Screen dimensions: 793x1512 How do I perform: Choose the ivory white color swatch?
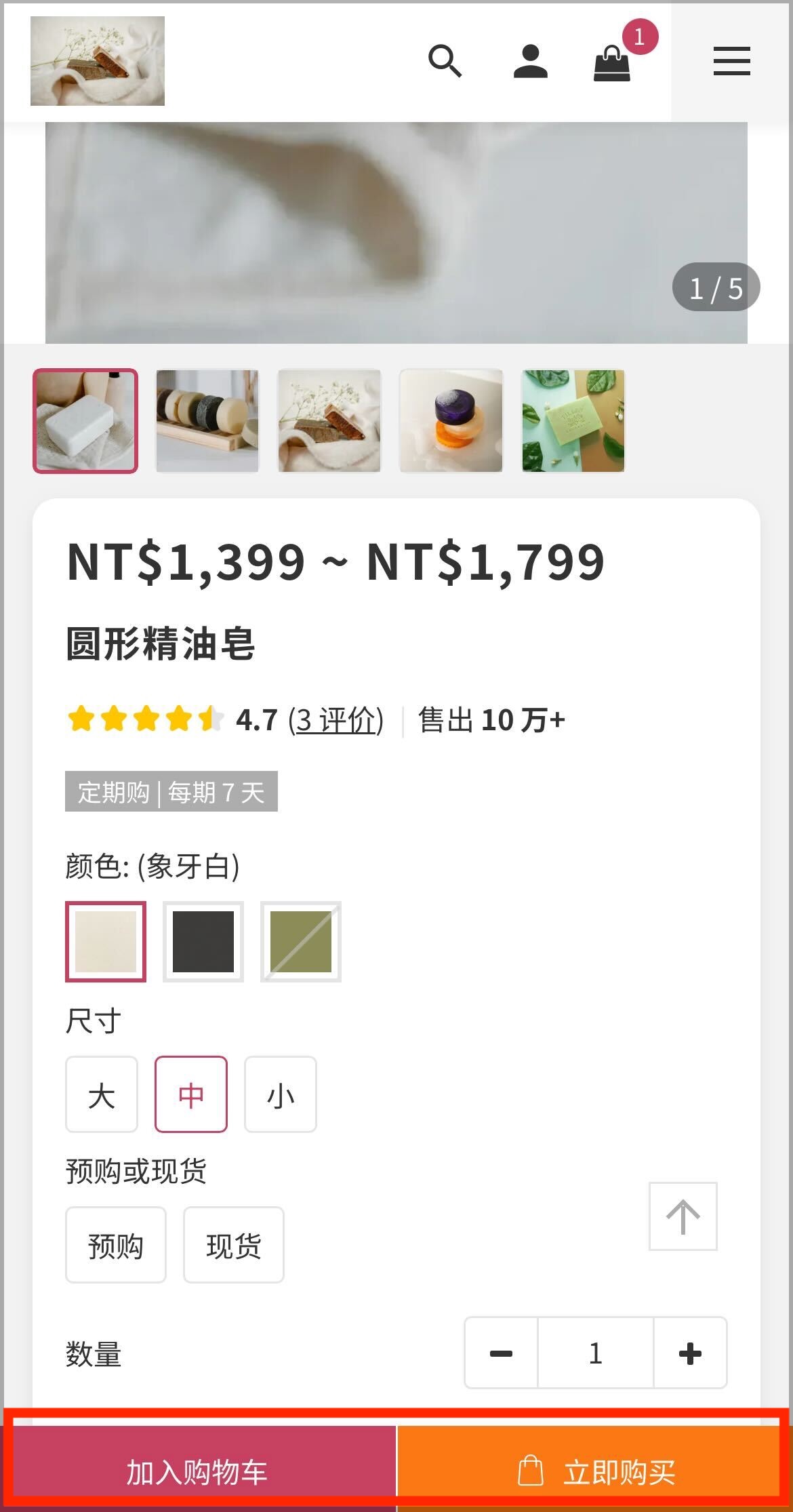106,941
